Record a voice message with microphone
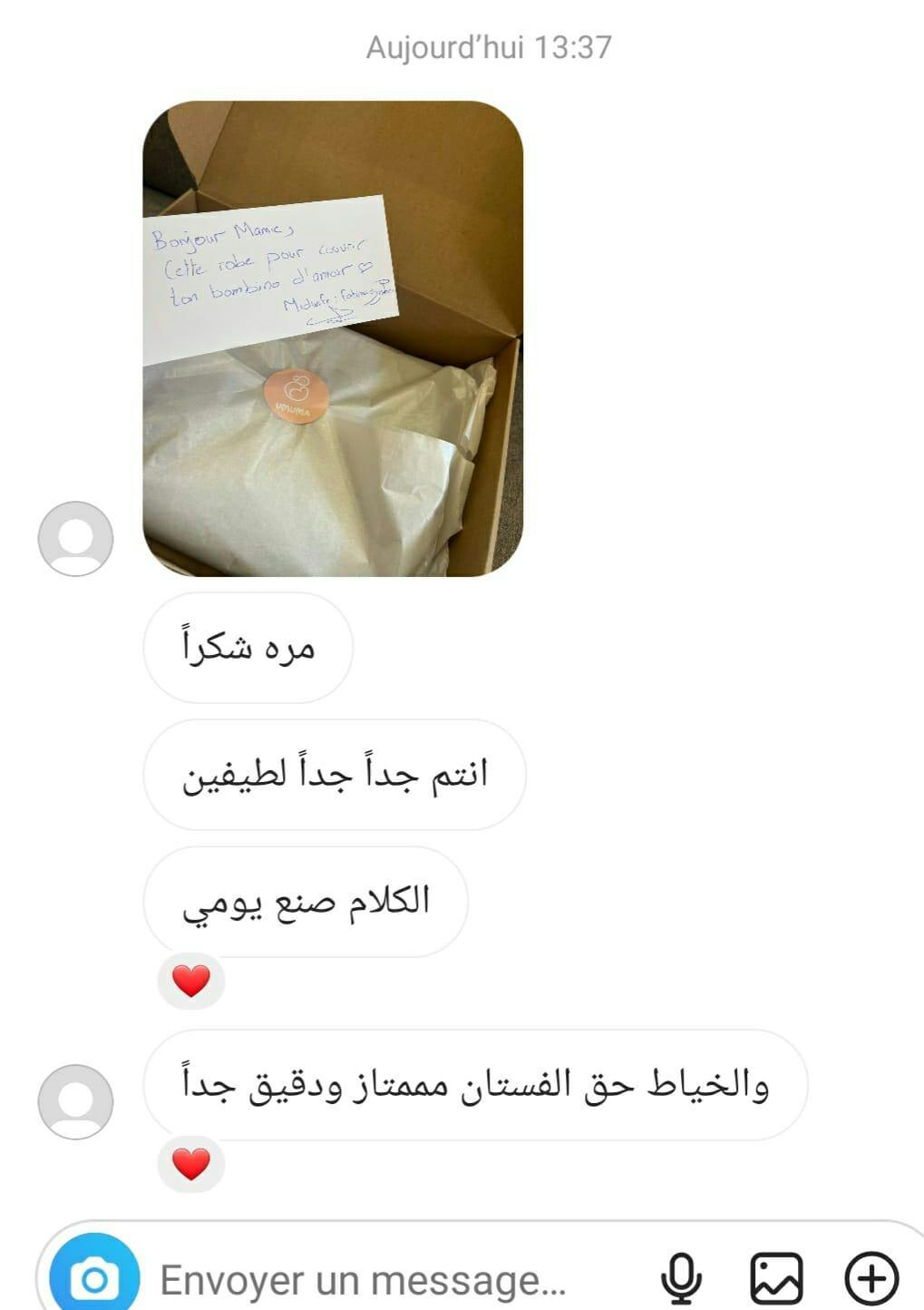Viewport: 924px width, 1310px height. (681, 1279)
